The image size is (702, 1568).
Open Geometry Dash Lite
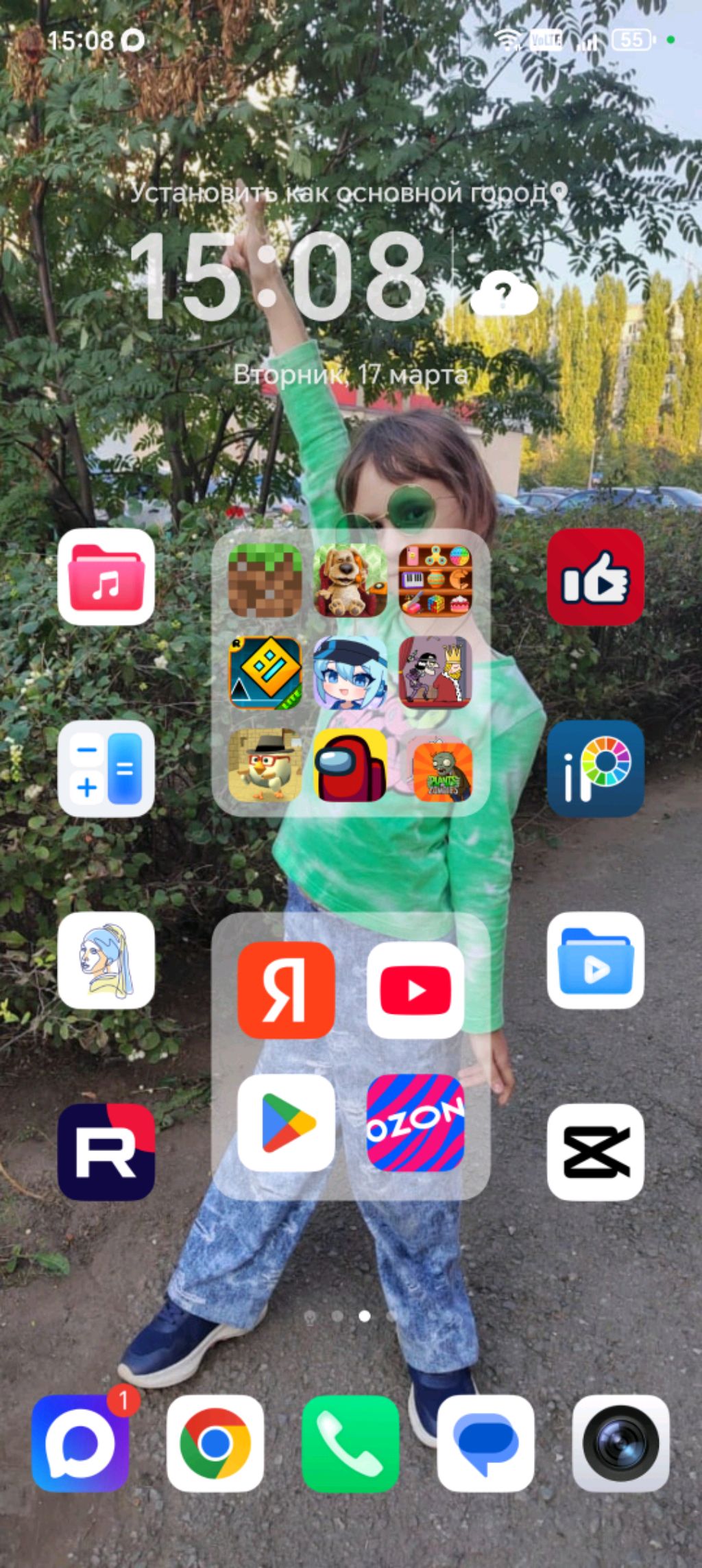[265, 673]
